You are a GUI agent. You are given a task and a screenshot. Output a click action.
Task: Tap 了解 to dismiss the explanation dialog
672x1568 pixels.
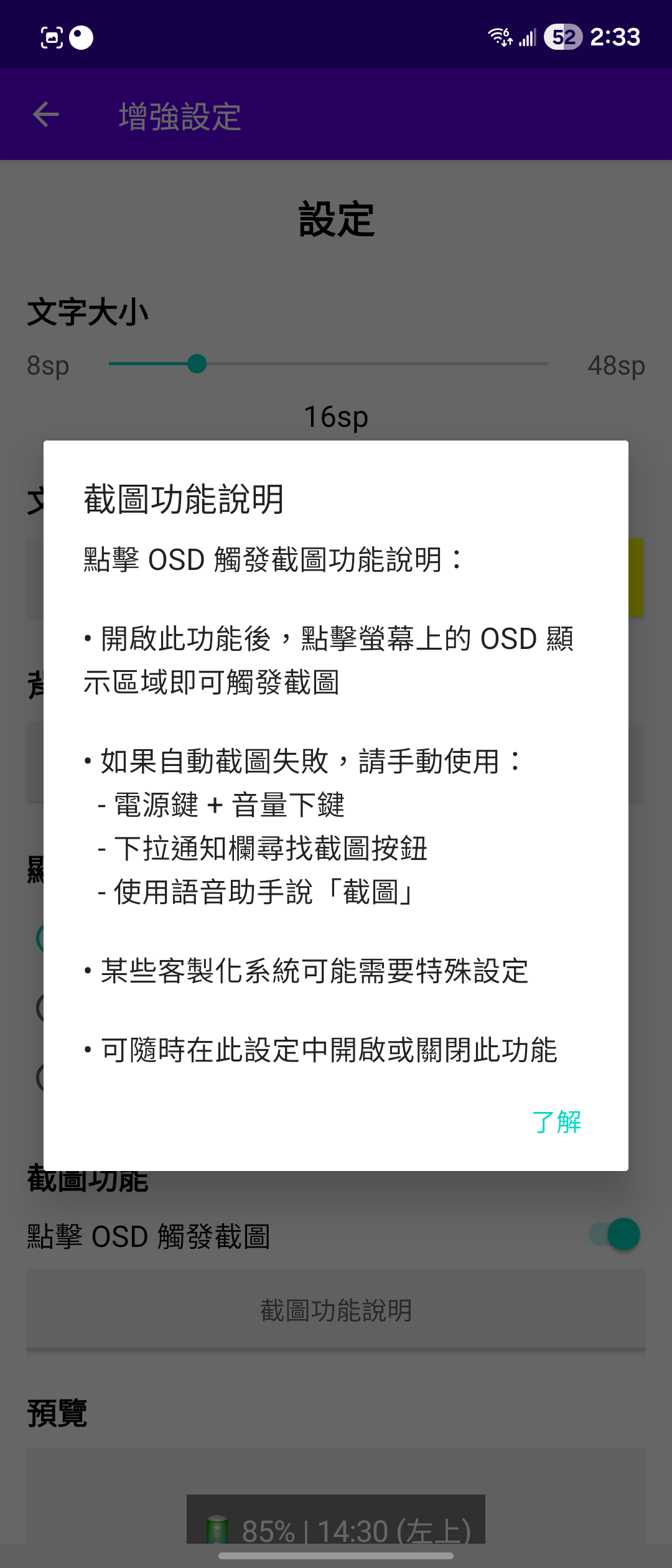click(x=557, y=1122)
